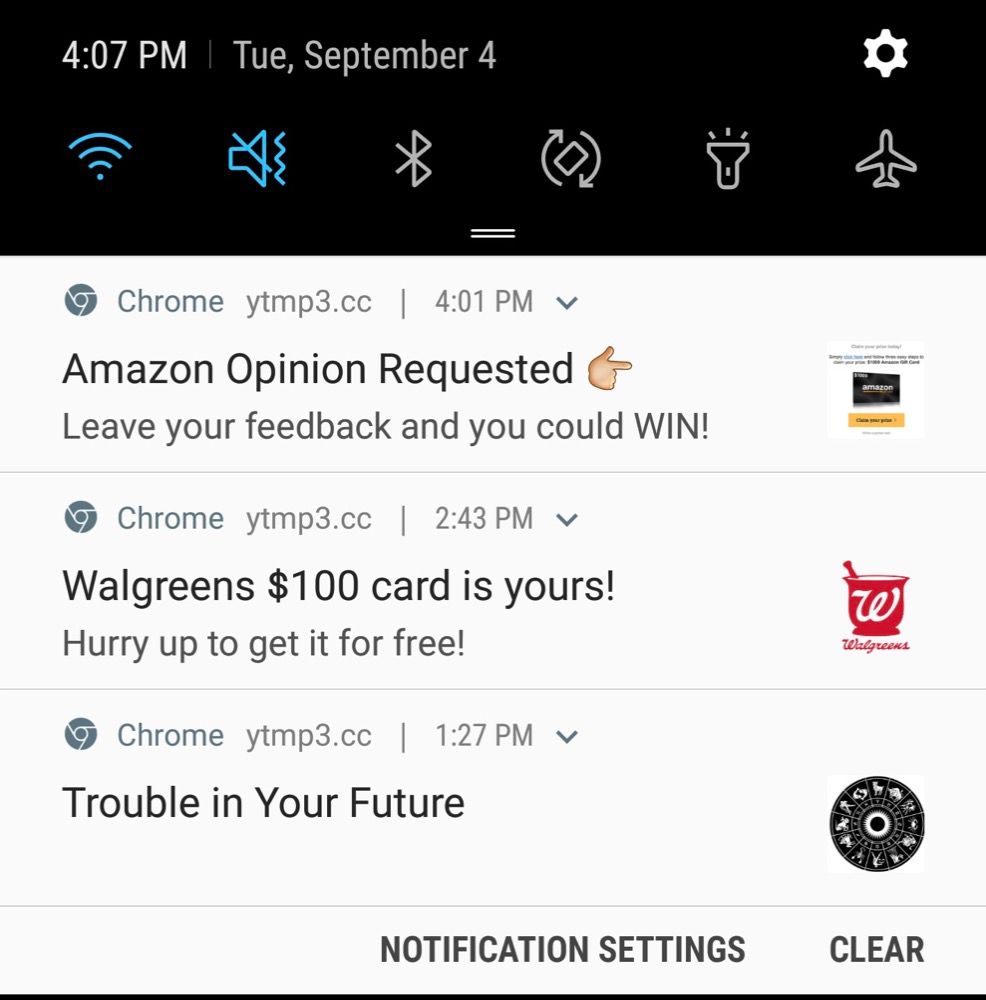Tap the Chrome icon beside Trouble in Your Future

[81, 735]
